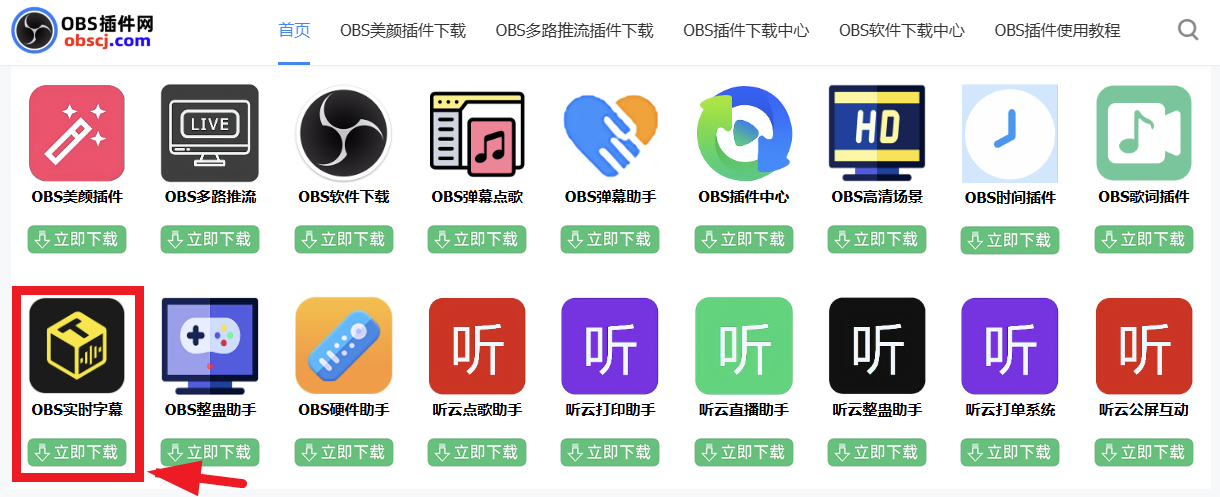Open the obscj.com site logo

click(x=82, y=30)
